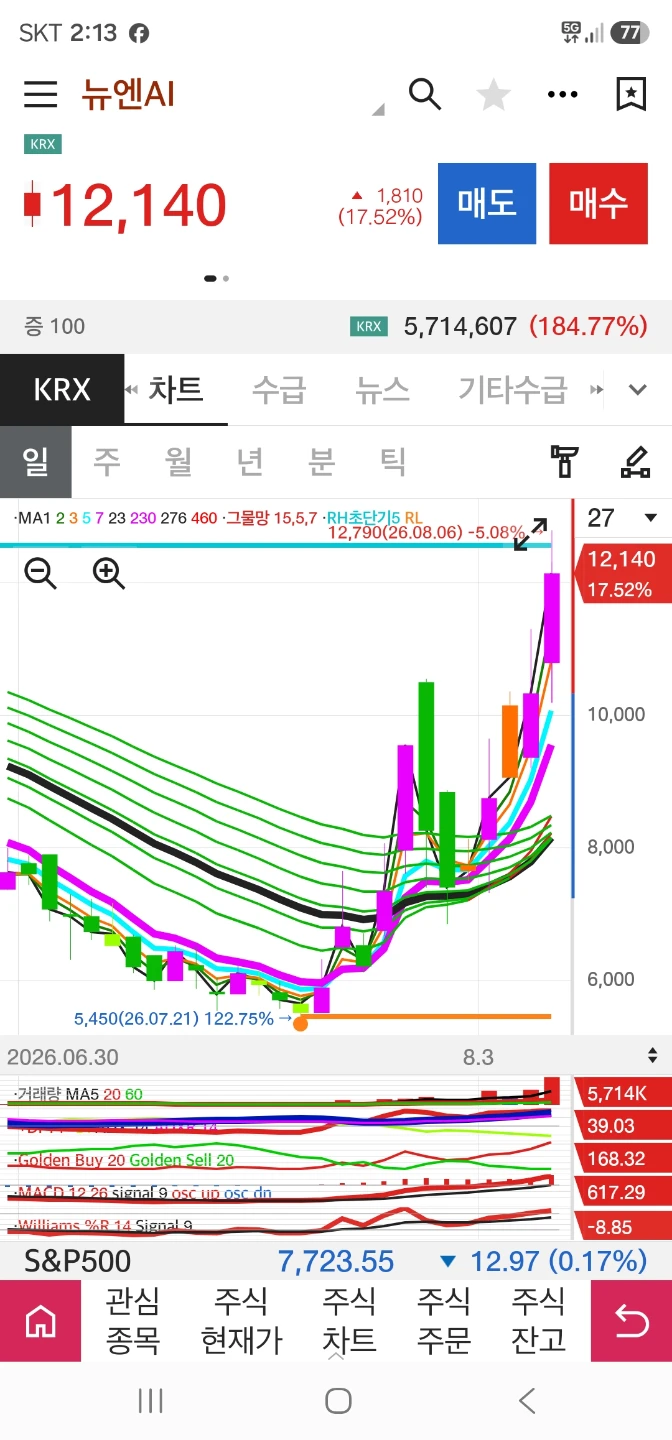Expand the tab list chevron

pos(638,389)
